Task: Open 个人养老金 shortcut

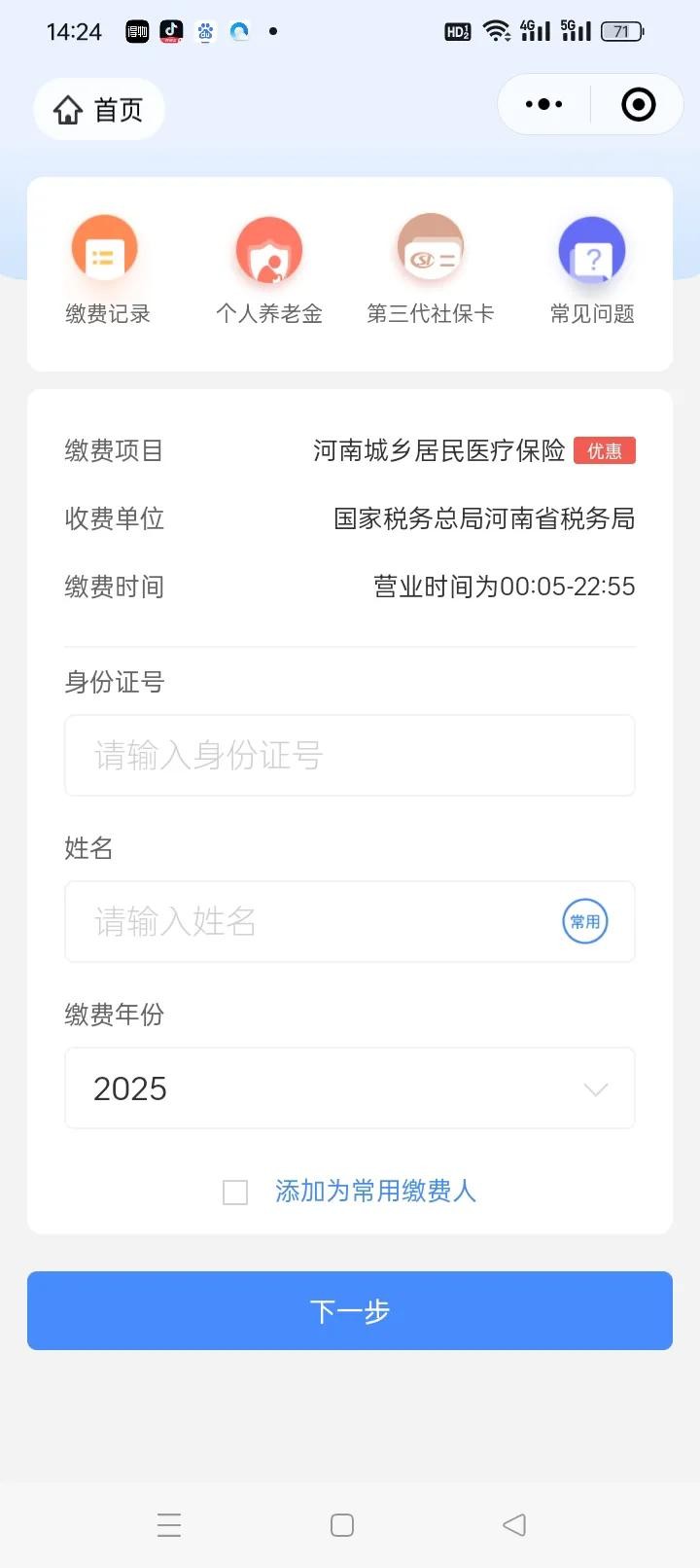Action: point(269,269)
